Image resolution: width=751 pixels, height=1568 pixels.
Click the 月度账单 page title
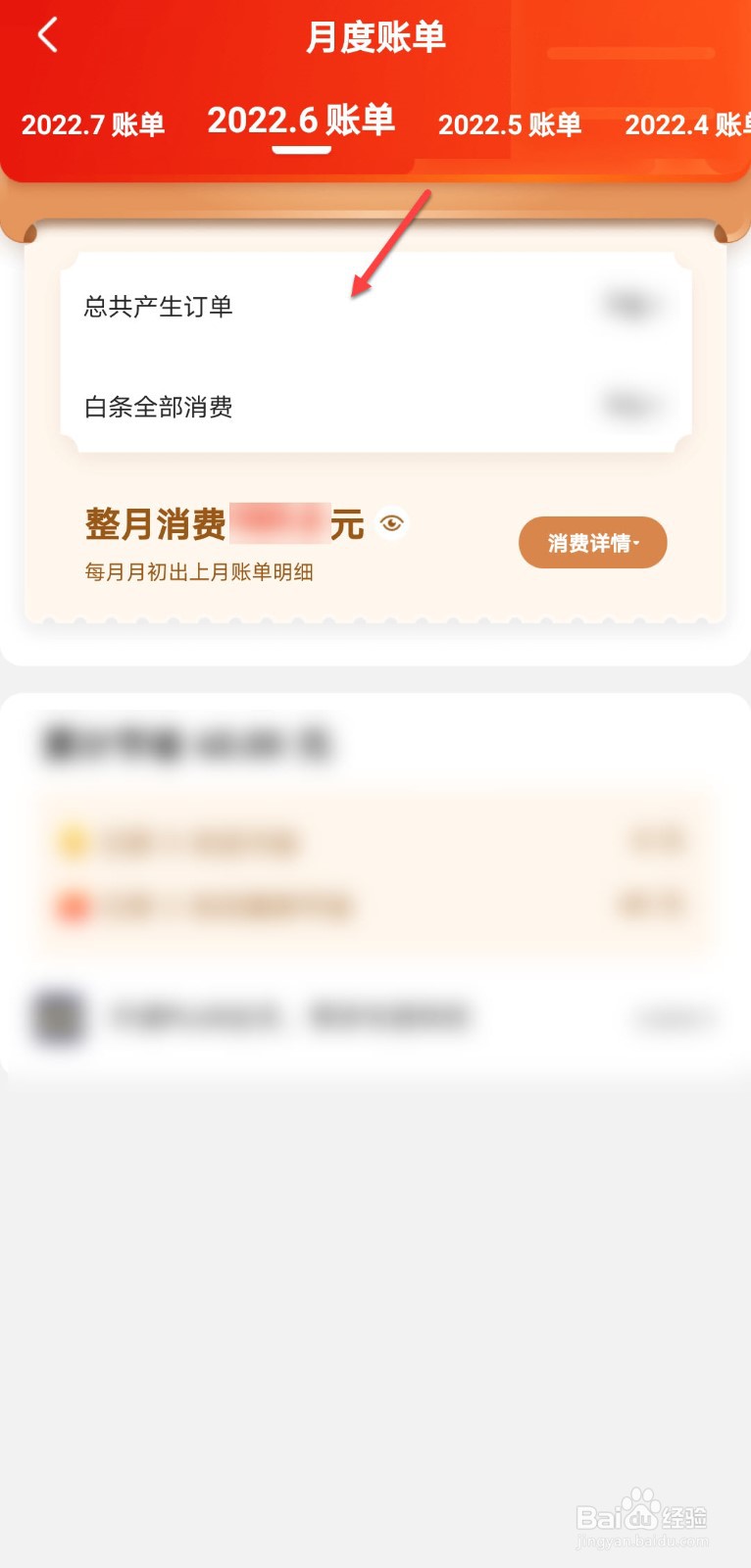pos(375,36)
